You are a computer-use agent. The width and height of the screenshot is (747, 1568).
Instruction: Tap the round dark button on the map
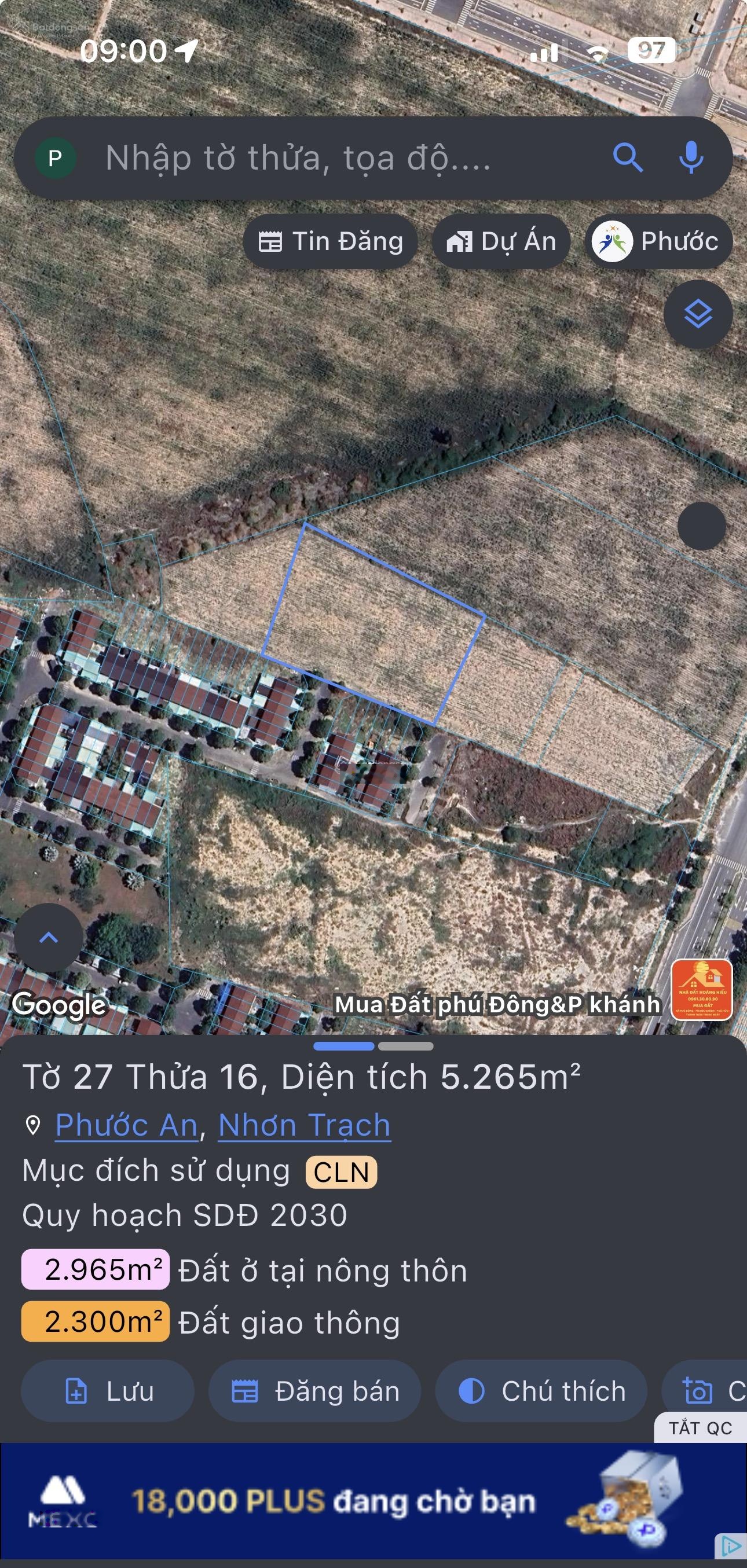[701, 526]
